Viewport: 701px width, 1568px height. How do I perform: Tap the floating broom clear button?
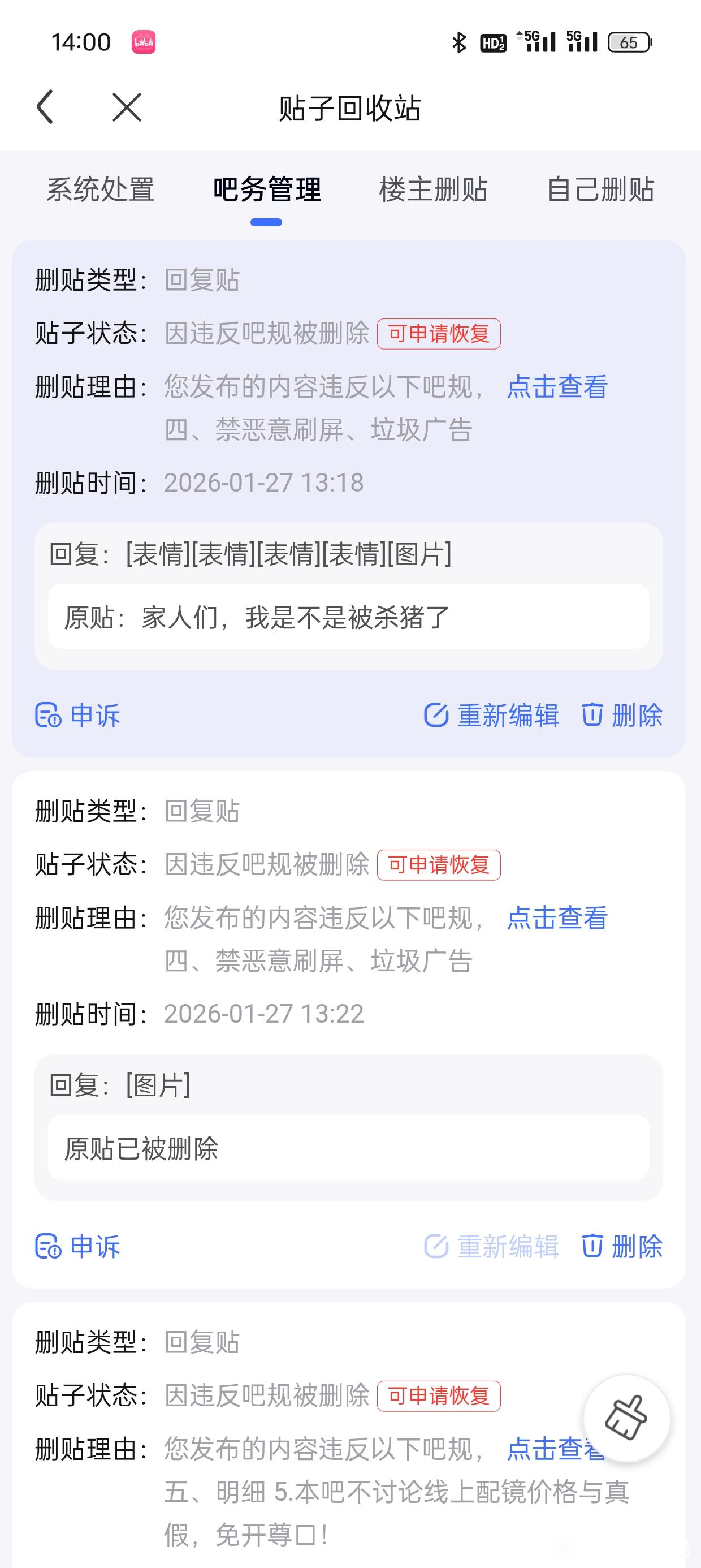626,1418
